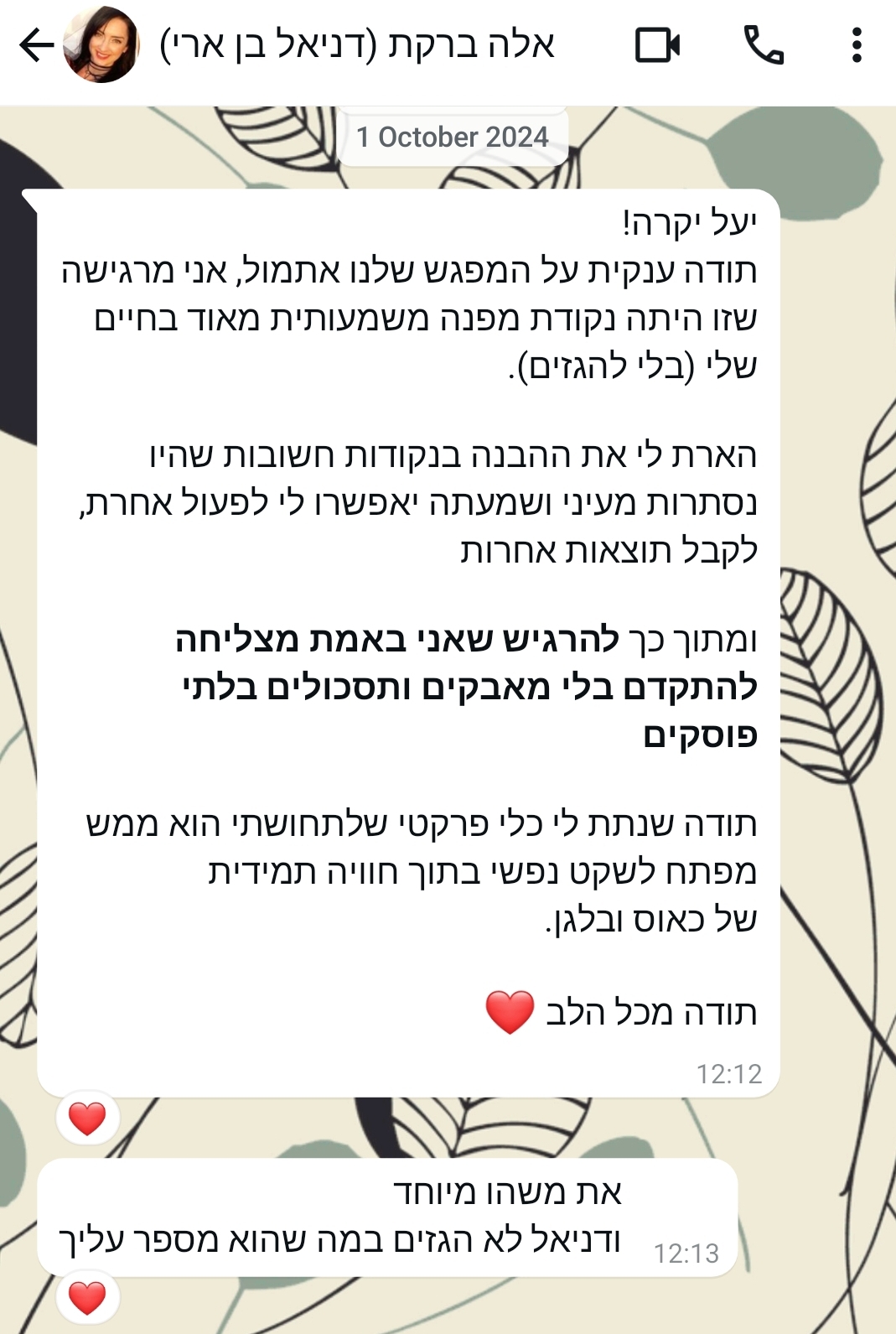The width and height of the screenshot is (896, 1334).
Task: Open the three-dot overflow menu
Action: [x=857, y=45]
